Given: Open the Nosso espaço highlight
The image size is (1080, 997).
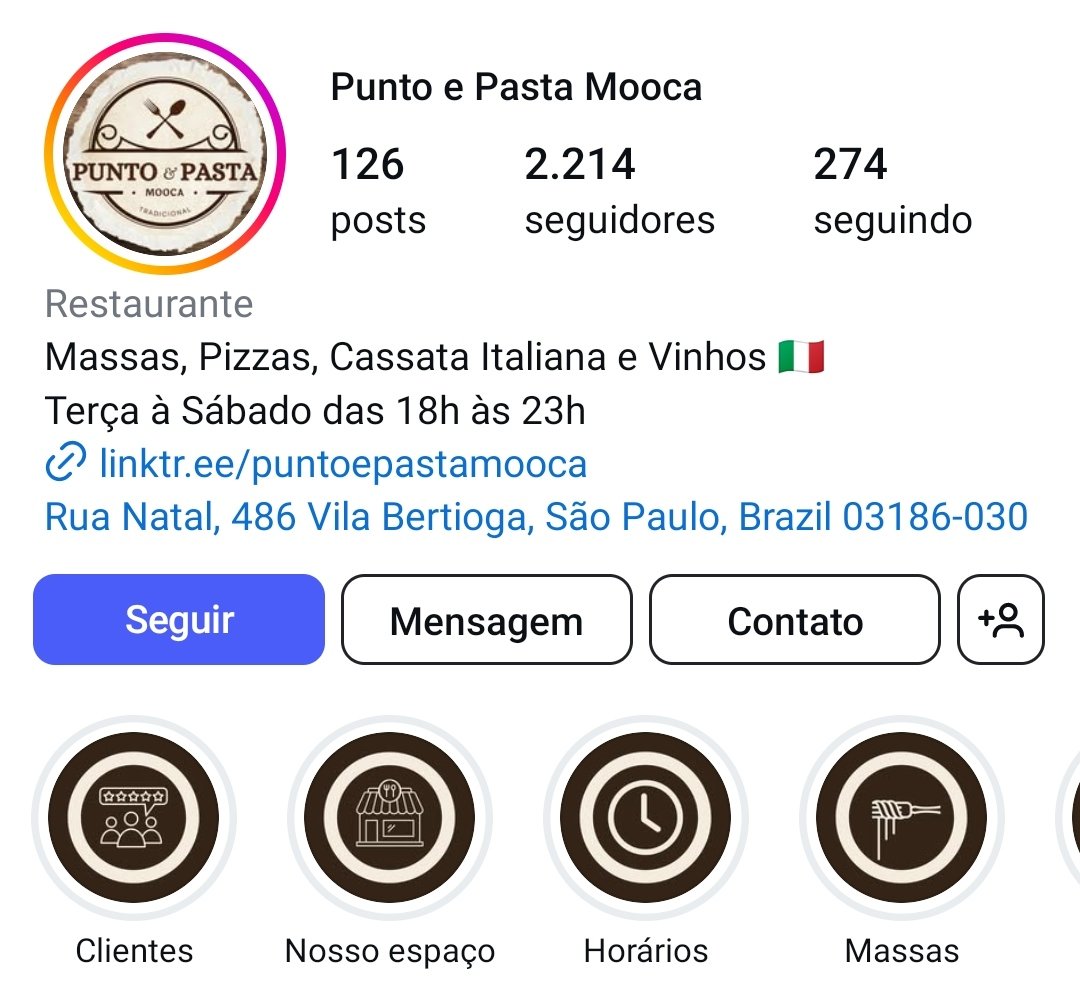Looking at the screenshot, I should pyautogui.click(x=390, y=818).
